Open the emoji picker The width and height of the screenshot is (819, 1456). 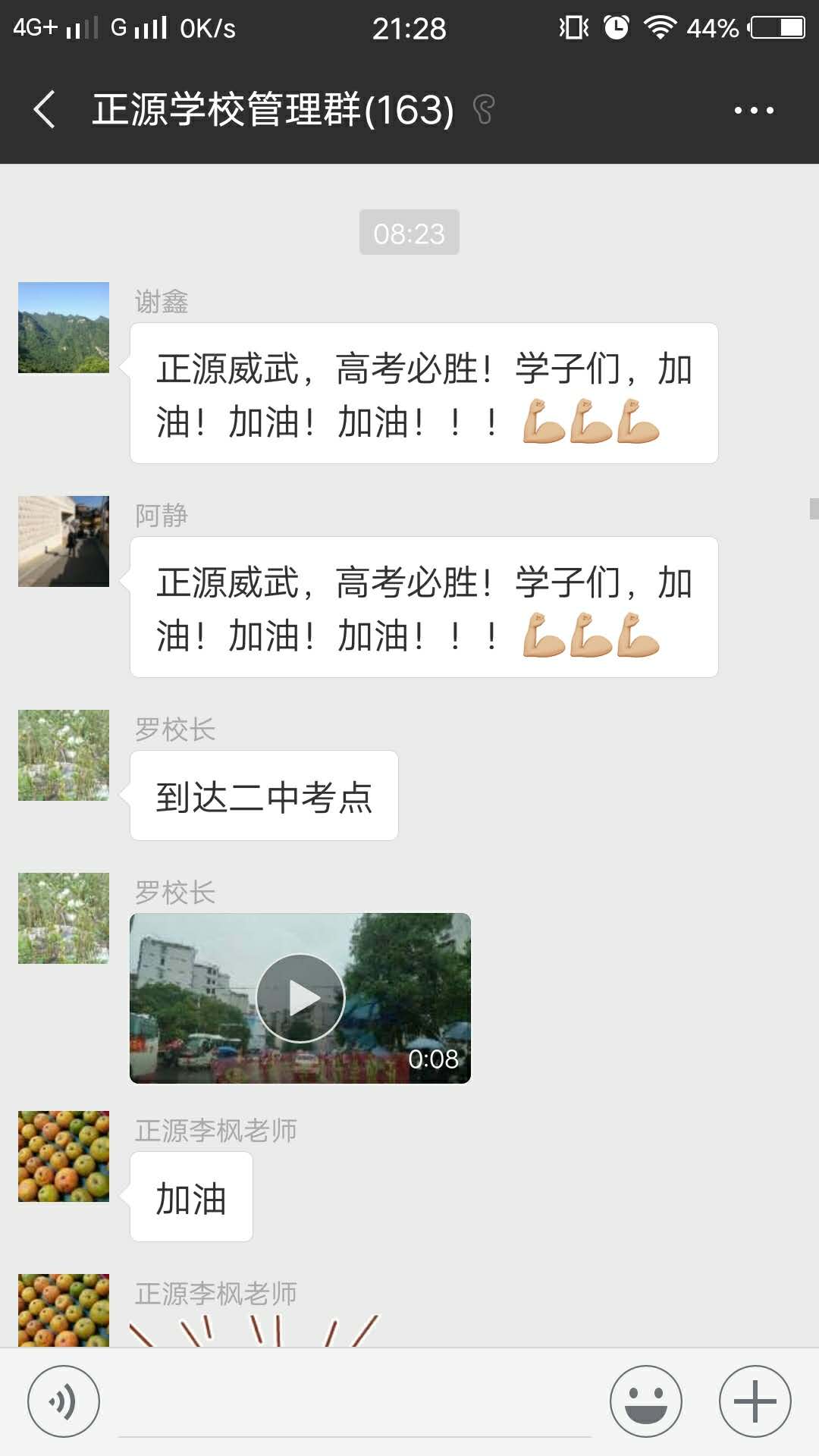pyautogui.click(x=646, y=1401)
